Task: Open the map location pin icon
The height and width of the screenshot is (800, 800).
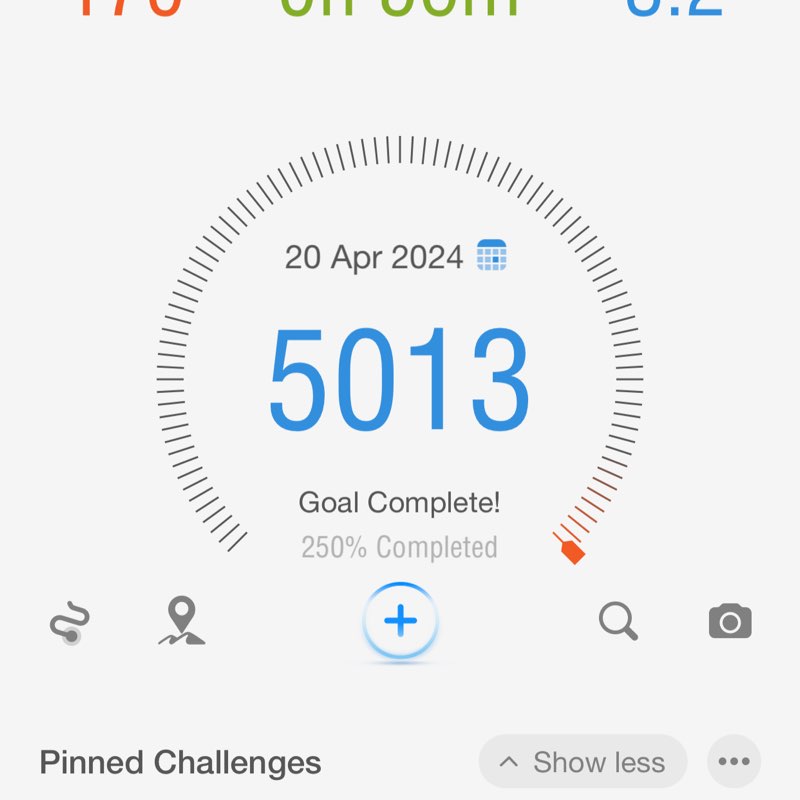Action: (x=181, y=621)
